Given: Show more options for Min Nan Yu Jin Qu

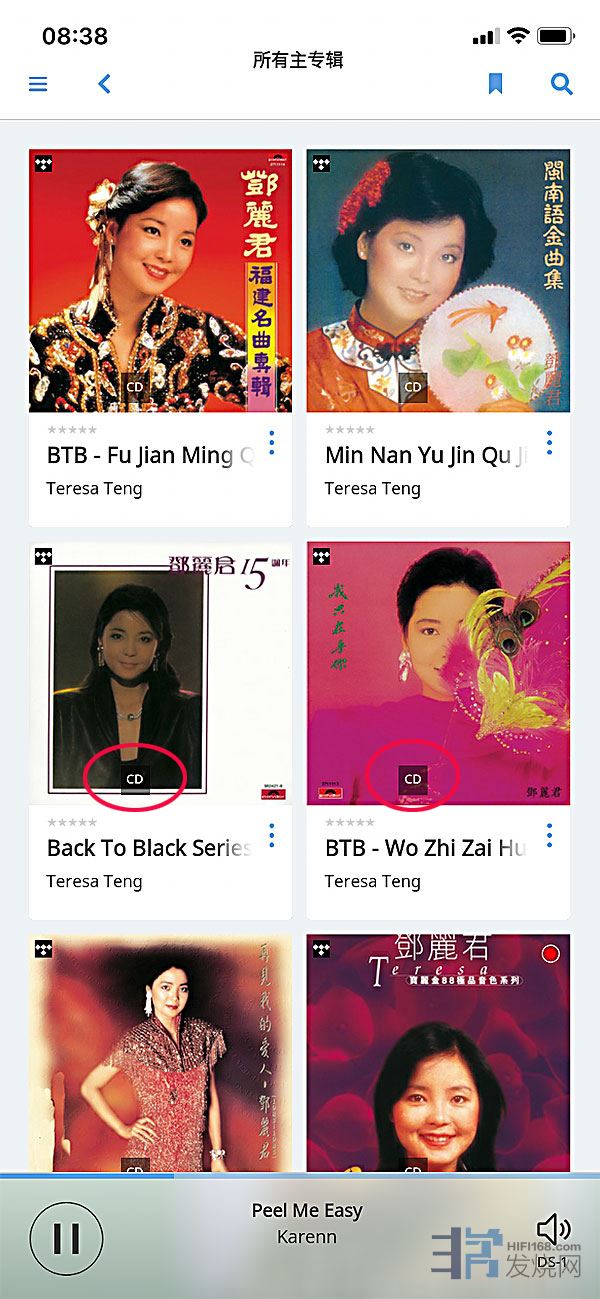Looking at the screenshot, I should click(x=549, y=442).
